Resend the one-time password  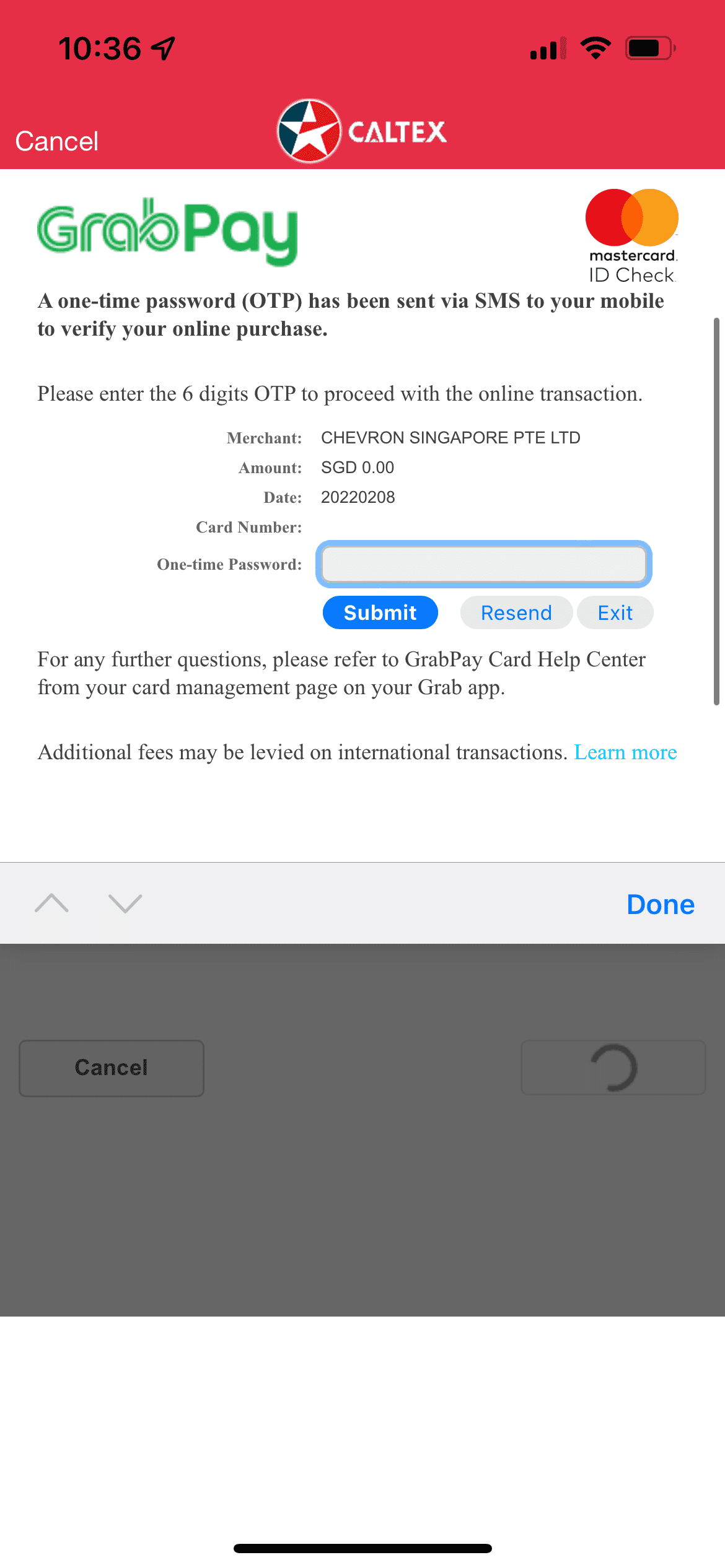(x=516, y=612)
